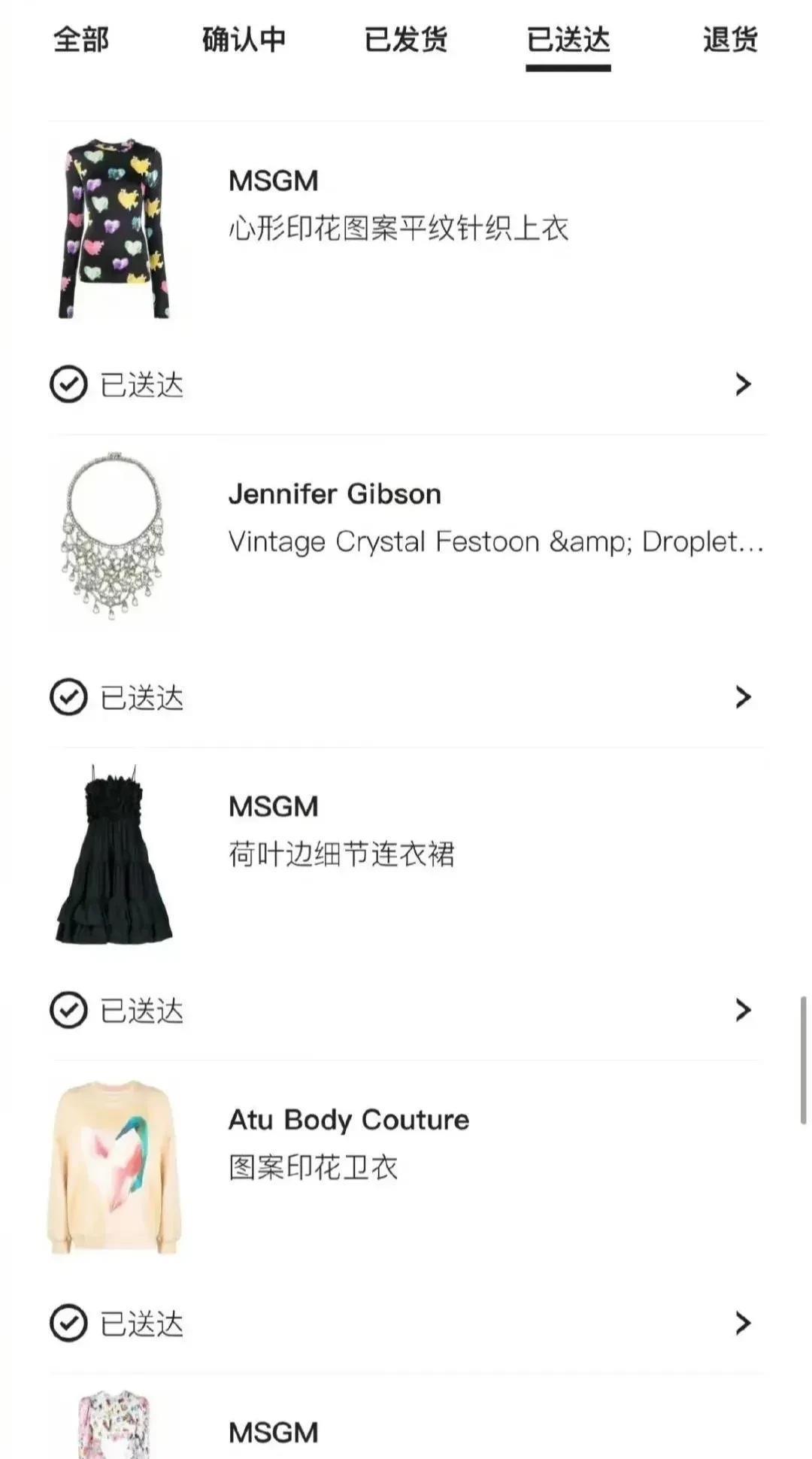Switch to the 确认中 tab
The image size is (812, 1459).
[244, 41]
